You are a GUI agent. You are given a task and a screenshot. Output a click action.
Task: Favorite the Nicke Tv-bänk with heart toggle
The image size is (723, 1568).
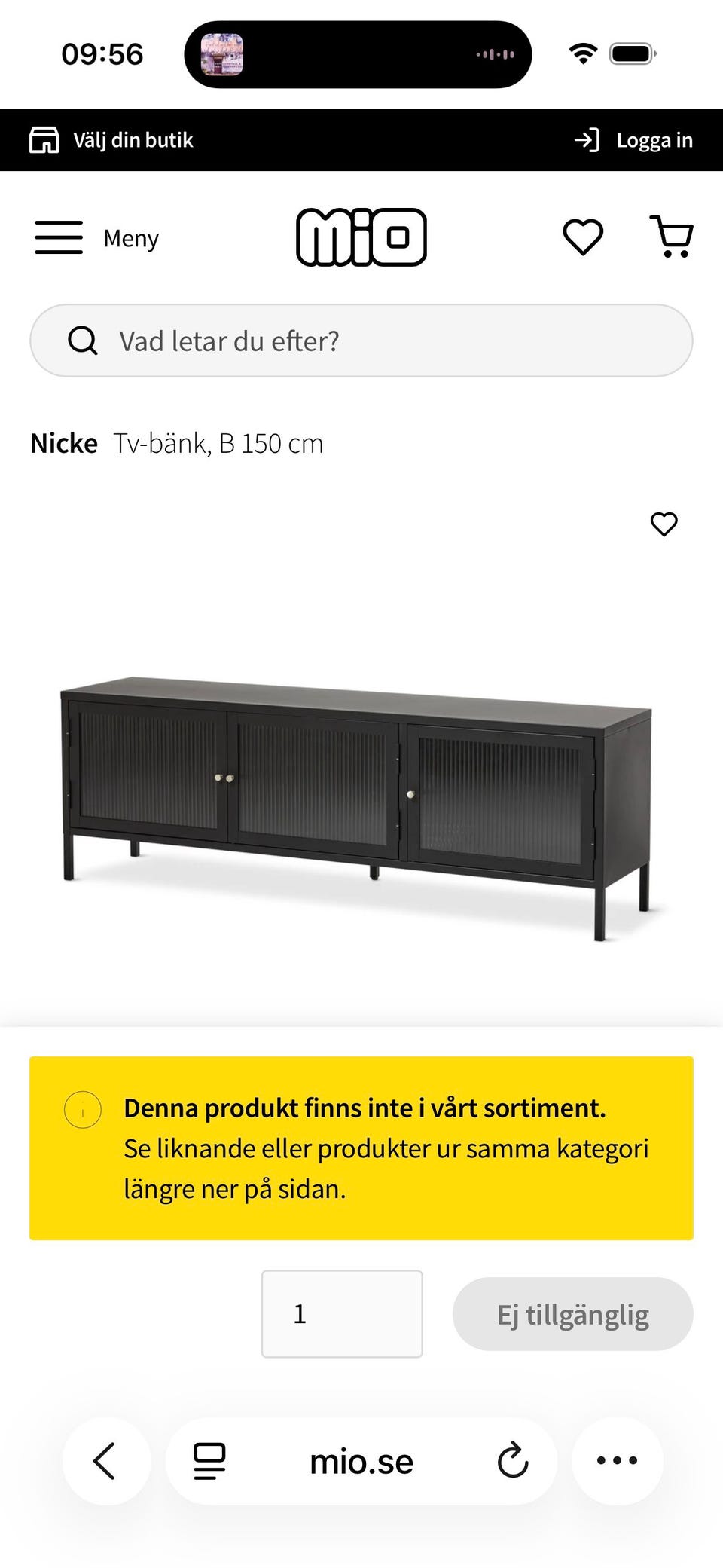(664, 524)
